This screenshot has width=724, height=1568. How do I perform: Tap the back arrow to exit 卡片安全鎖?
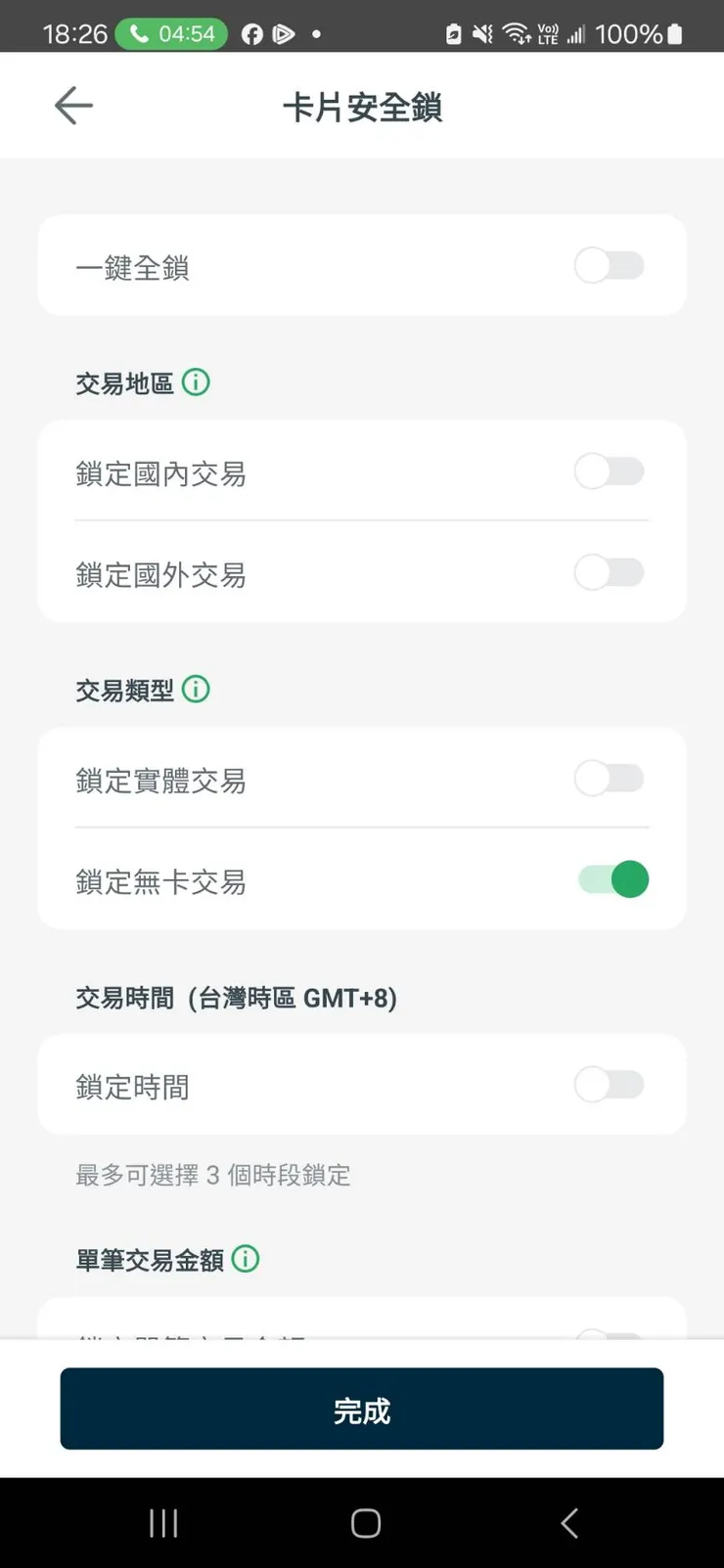73,106
